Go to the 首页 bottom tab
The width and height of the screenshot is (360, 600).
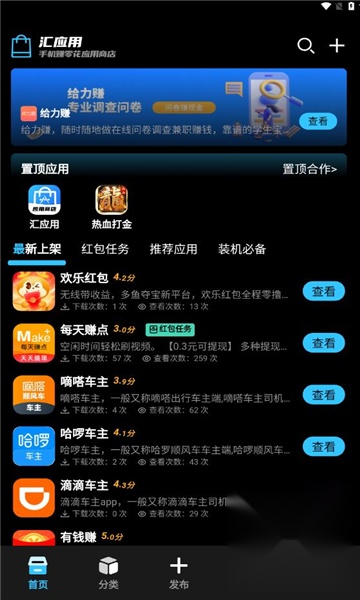pos(38,573)
